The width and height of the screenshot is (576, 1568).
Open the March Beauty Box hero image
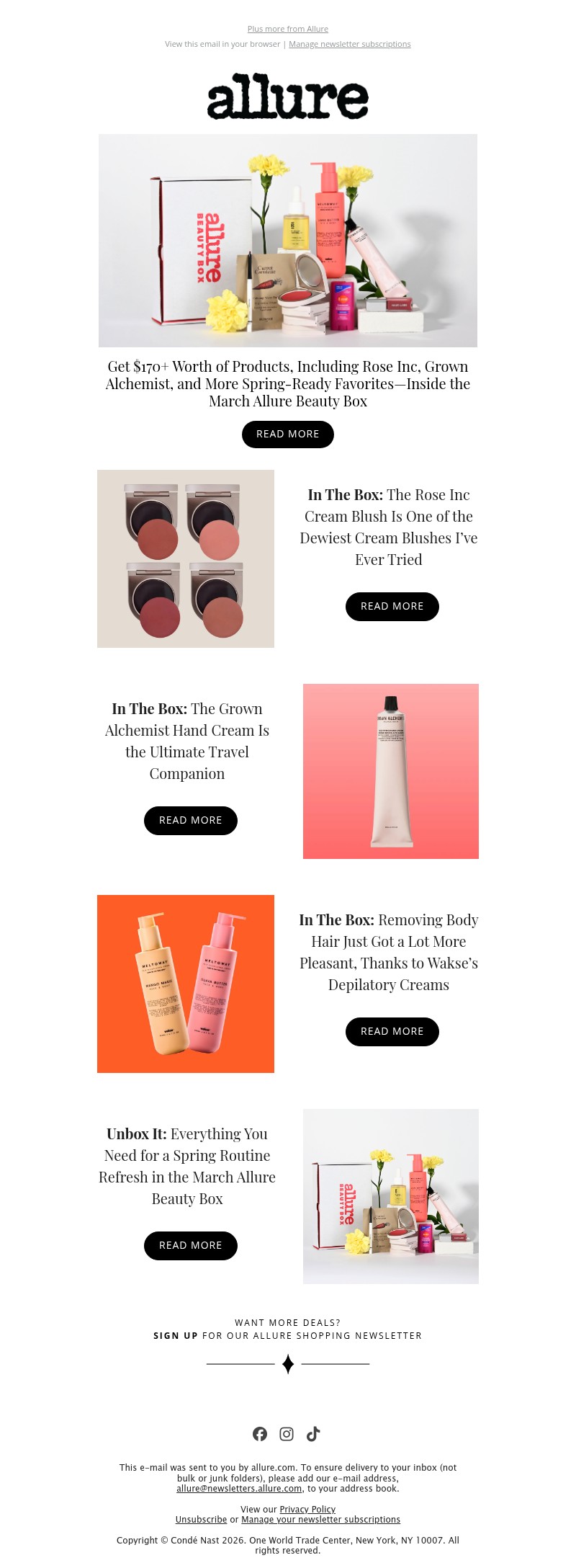[x=288, y=240]
